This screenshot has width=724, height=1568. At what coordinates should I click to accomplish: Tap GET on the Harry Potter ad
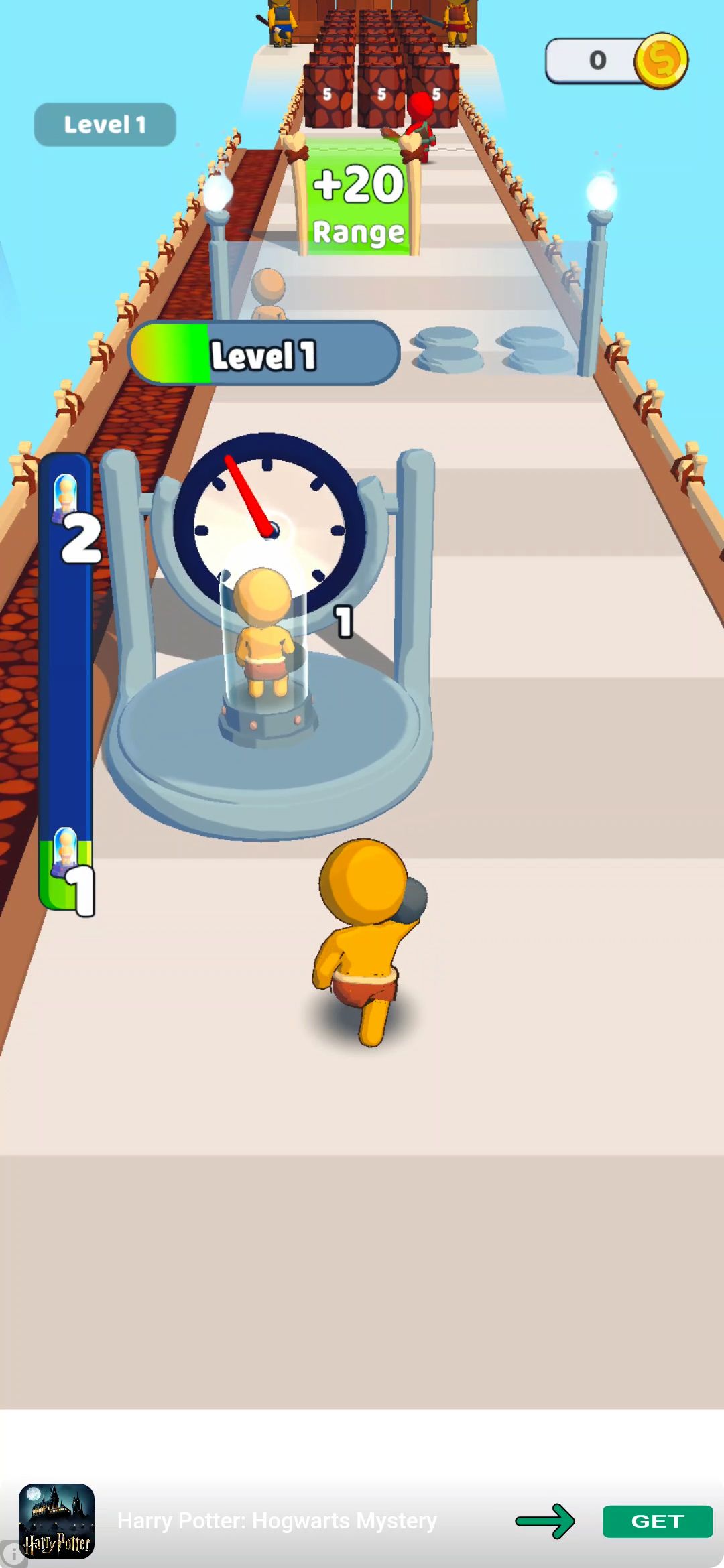coord(657,1521)
